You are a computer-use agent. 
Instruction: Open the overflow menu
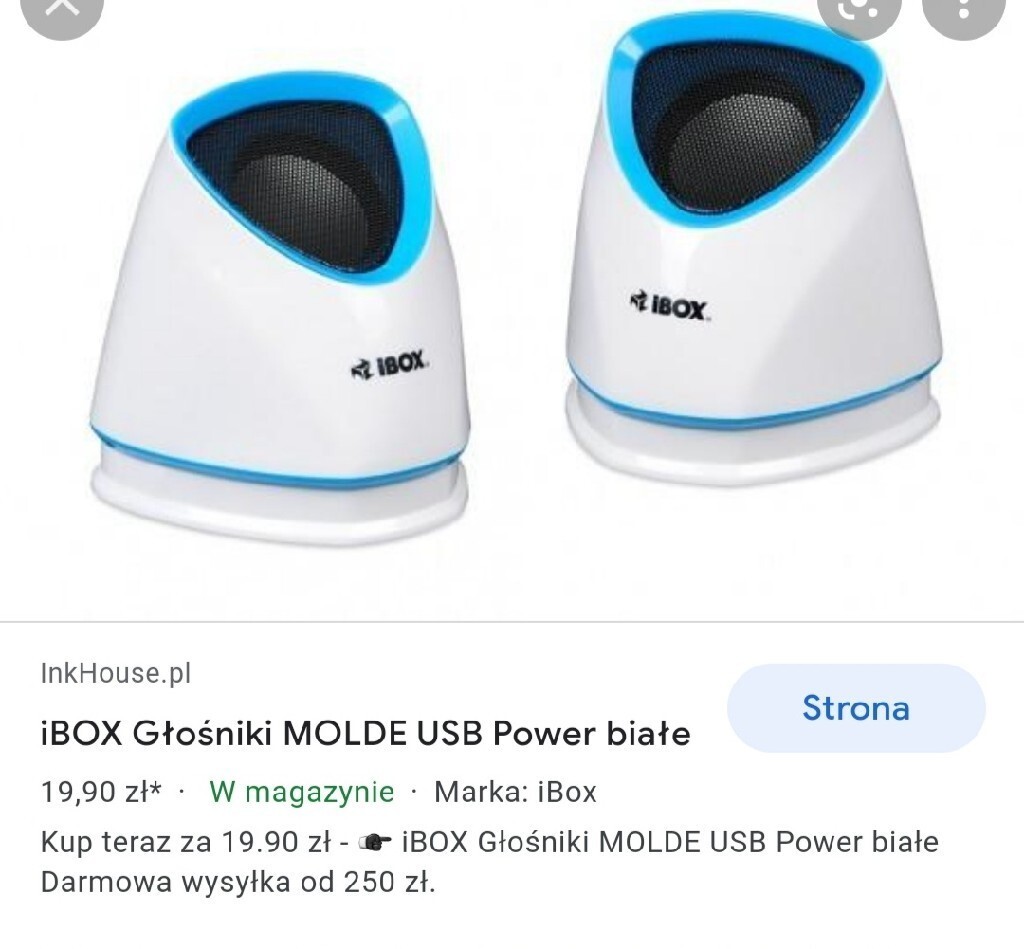pos(964,10)
